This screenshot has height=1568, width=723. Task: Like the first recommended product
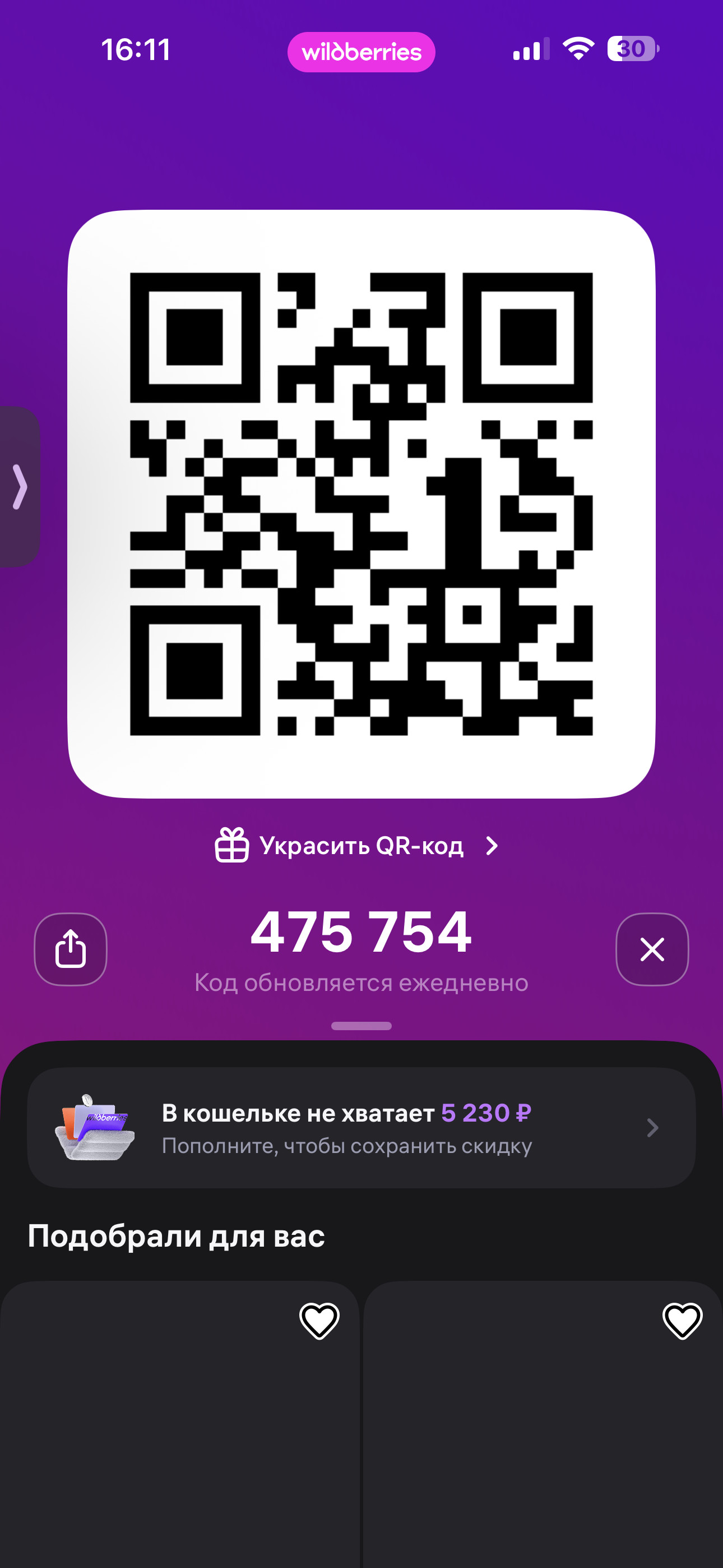click(x=319, y=1321)
